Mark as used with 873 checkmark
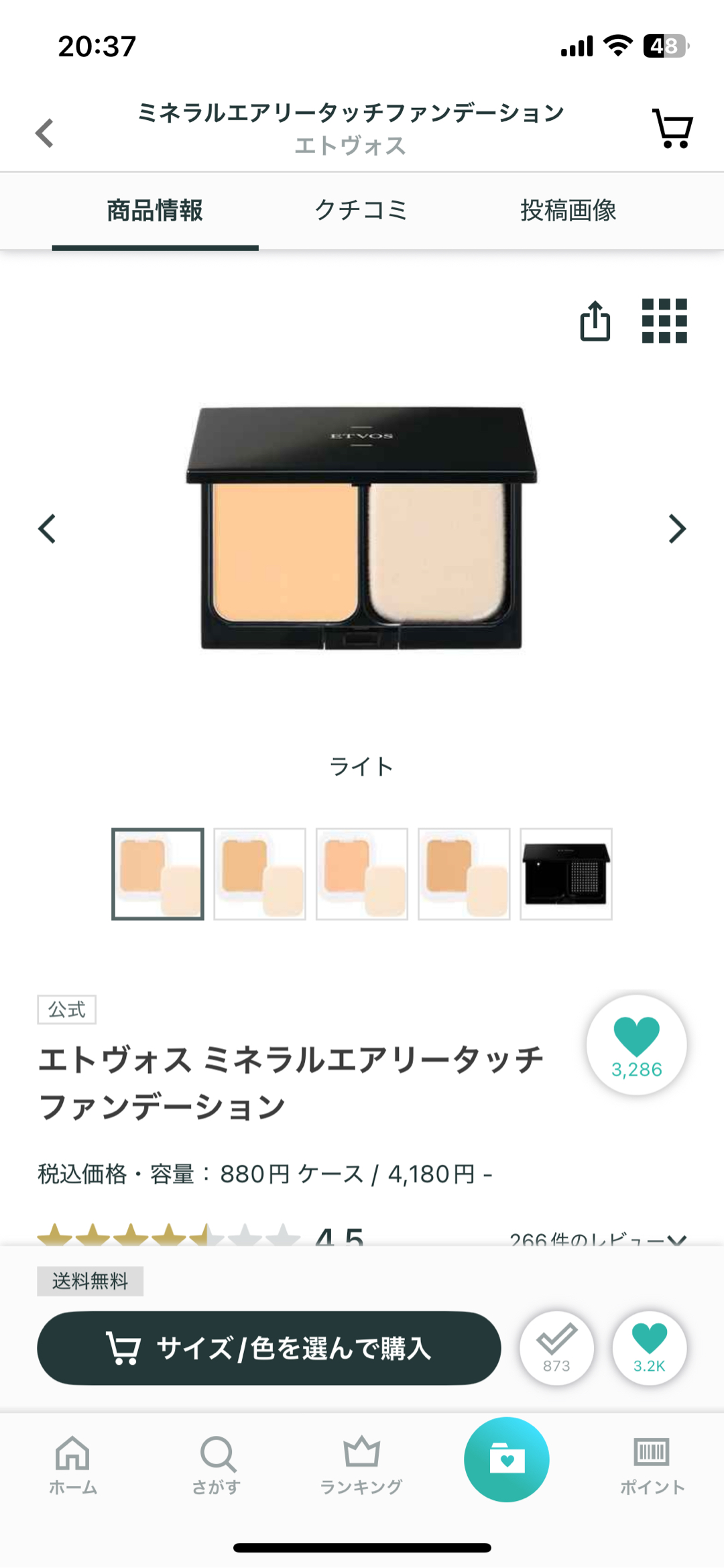Screen dimensions: 724x1568 pos(556,1348)
